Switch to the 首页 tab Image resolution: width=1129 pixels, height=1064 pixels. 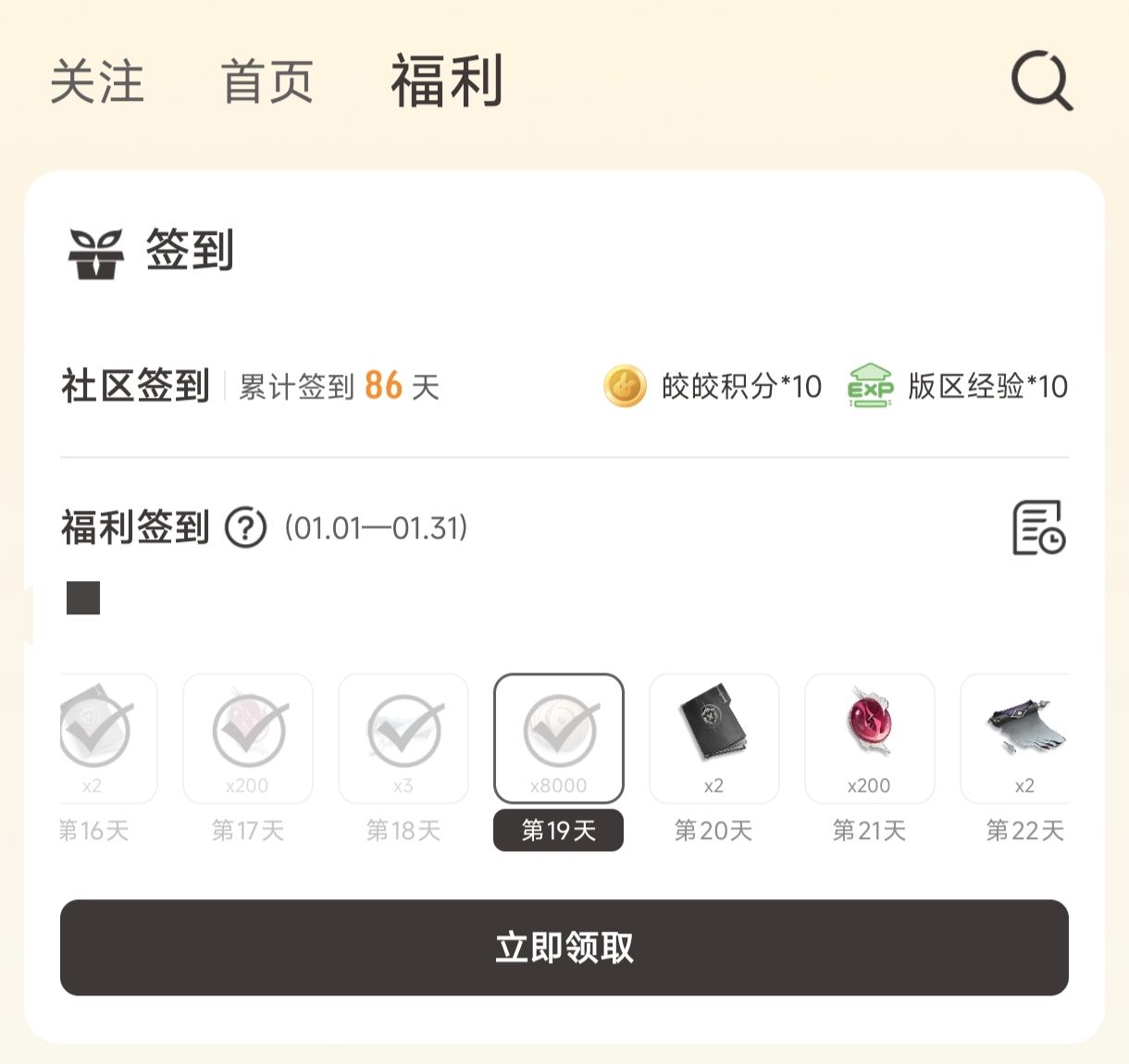point(267,81)
